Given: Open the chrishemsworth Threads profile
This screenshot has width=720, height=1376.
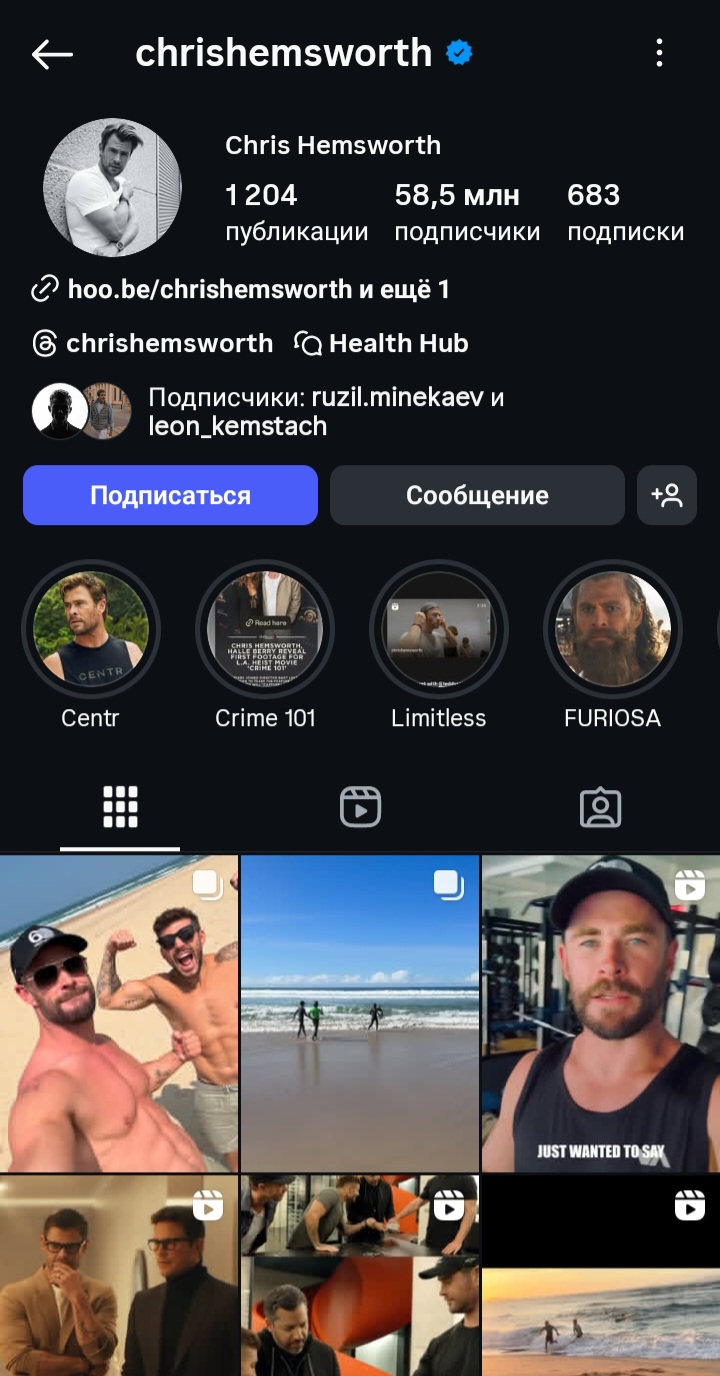Looking at the screenshot, I should click(152, 343).
